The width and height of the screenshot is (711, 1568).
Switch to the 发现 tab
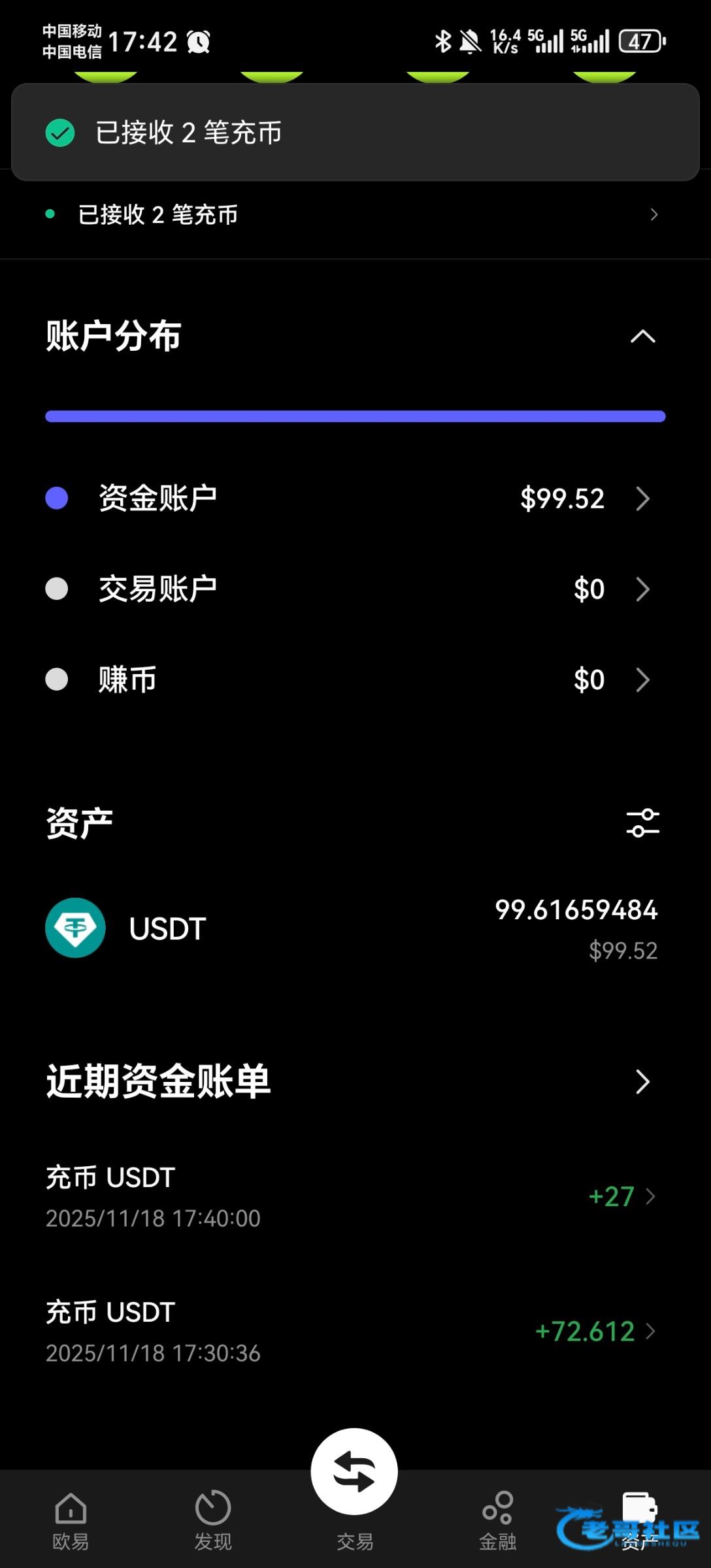pos(213,1520)
